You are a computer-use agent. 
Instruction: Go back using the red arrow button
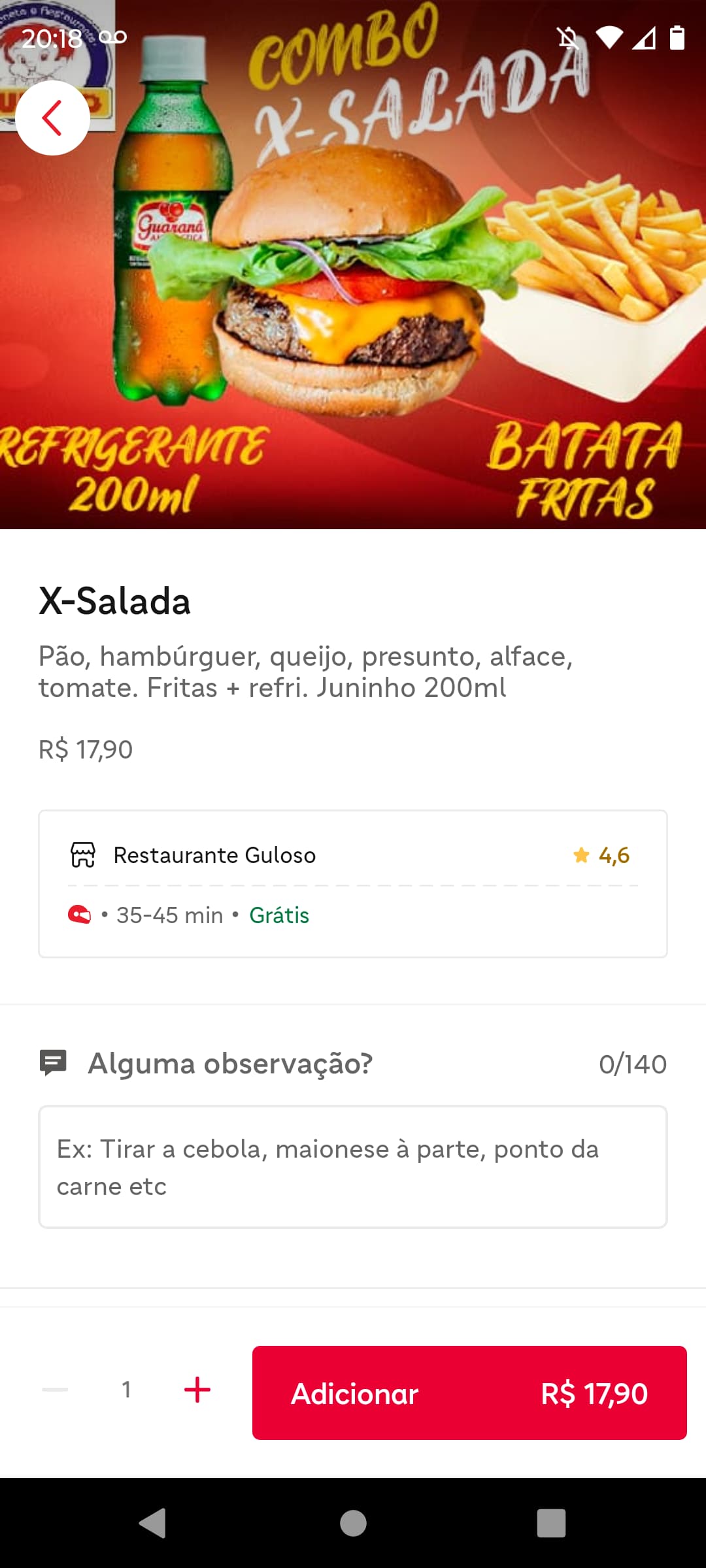click(52, 118)
